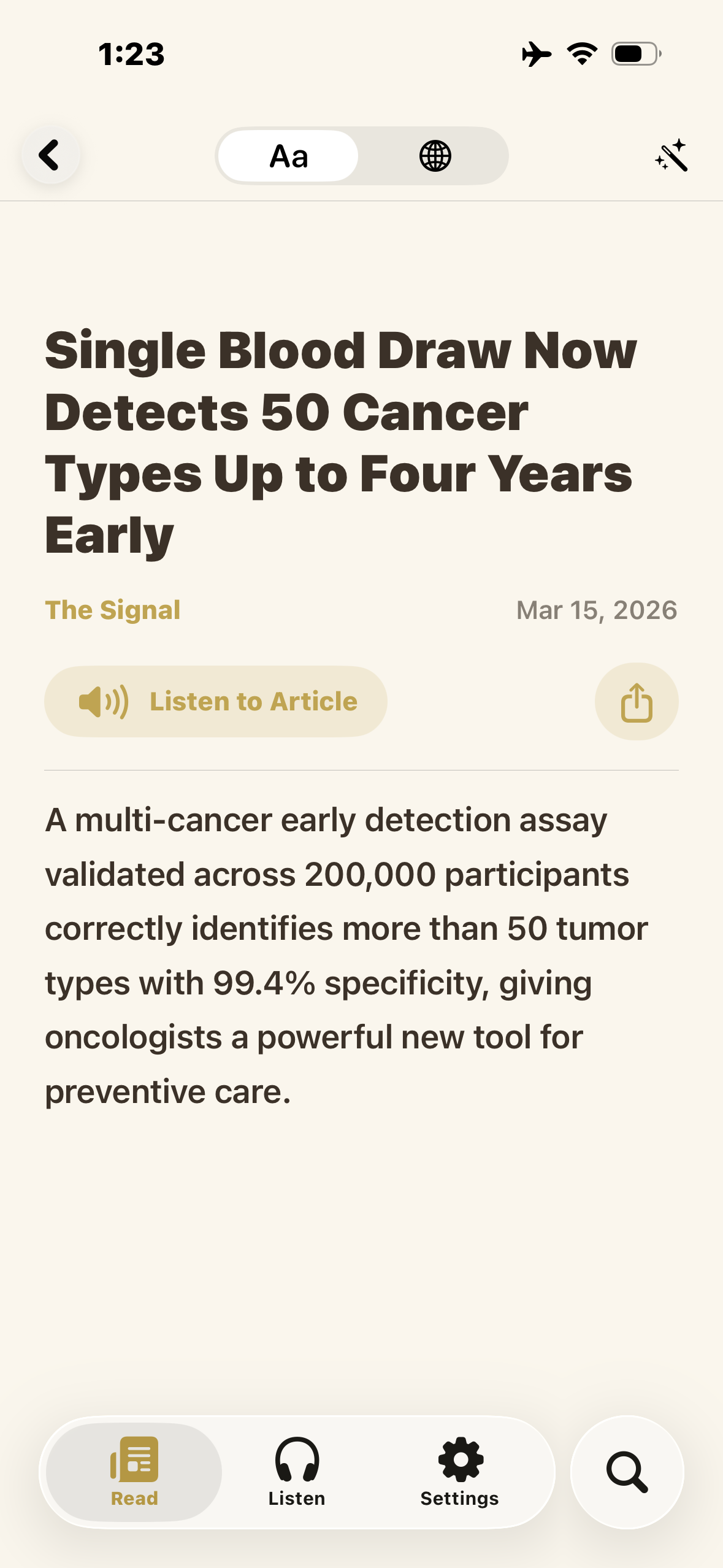The height and width of the screenshot is (1568, 723).
Task: Tap the magic wand AI icon
Action: (x=672, y=155)
